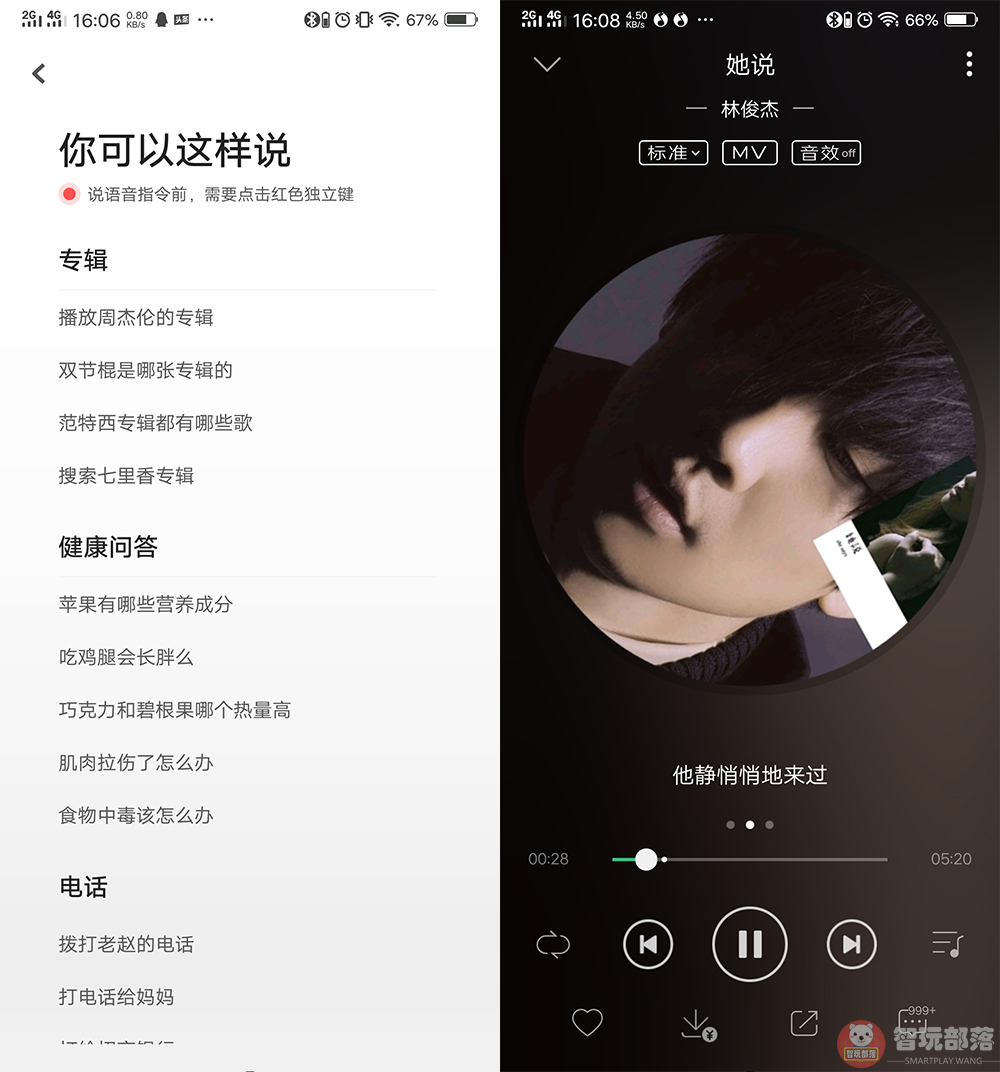Skip to the previous track
This screenshot has height=1072, width=1000.
(648, 944)
